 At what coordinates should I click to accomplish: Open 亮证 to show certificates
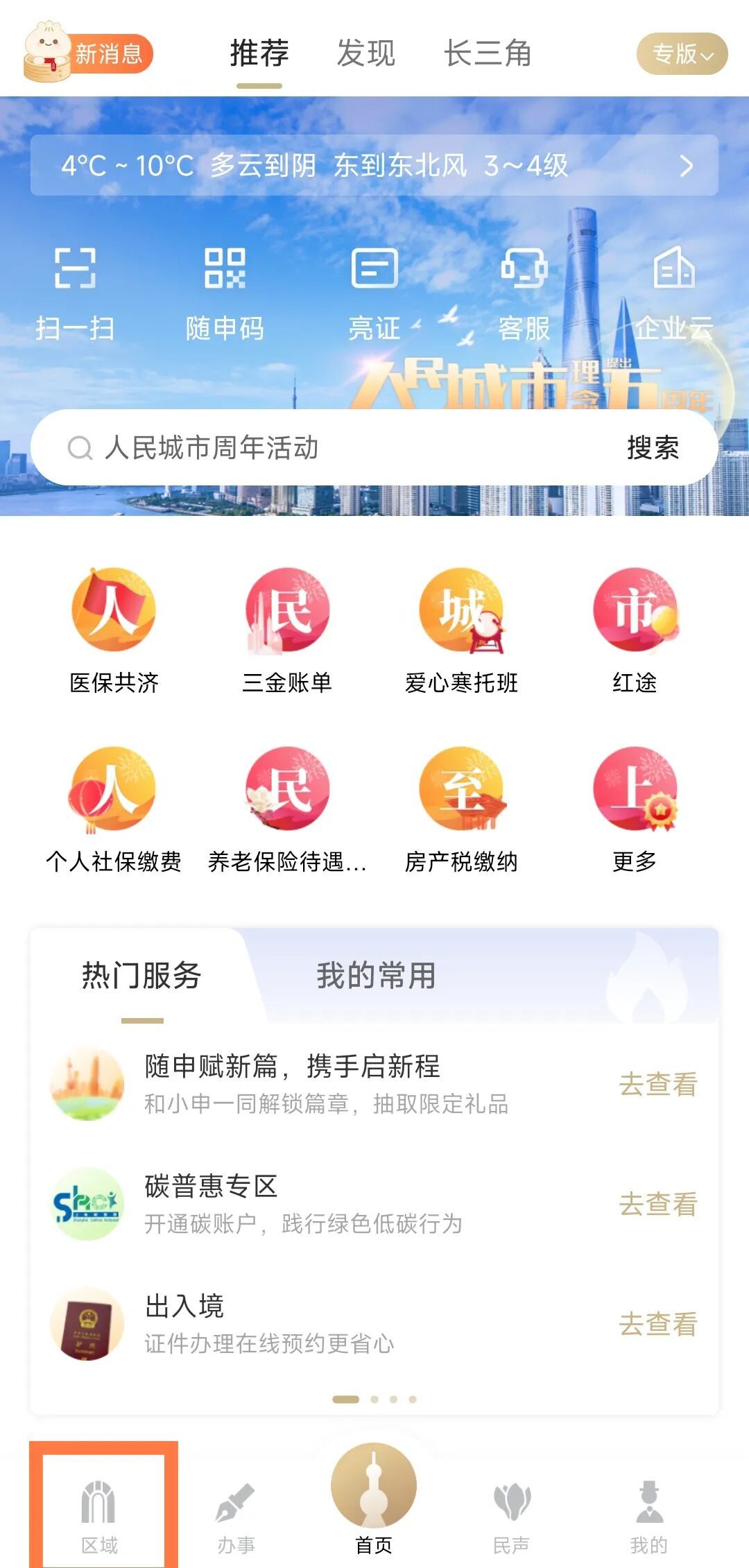[x=374, y=291]
